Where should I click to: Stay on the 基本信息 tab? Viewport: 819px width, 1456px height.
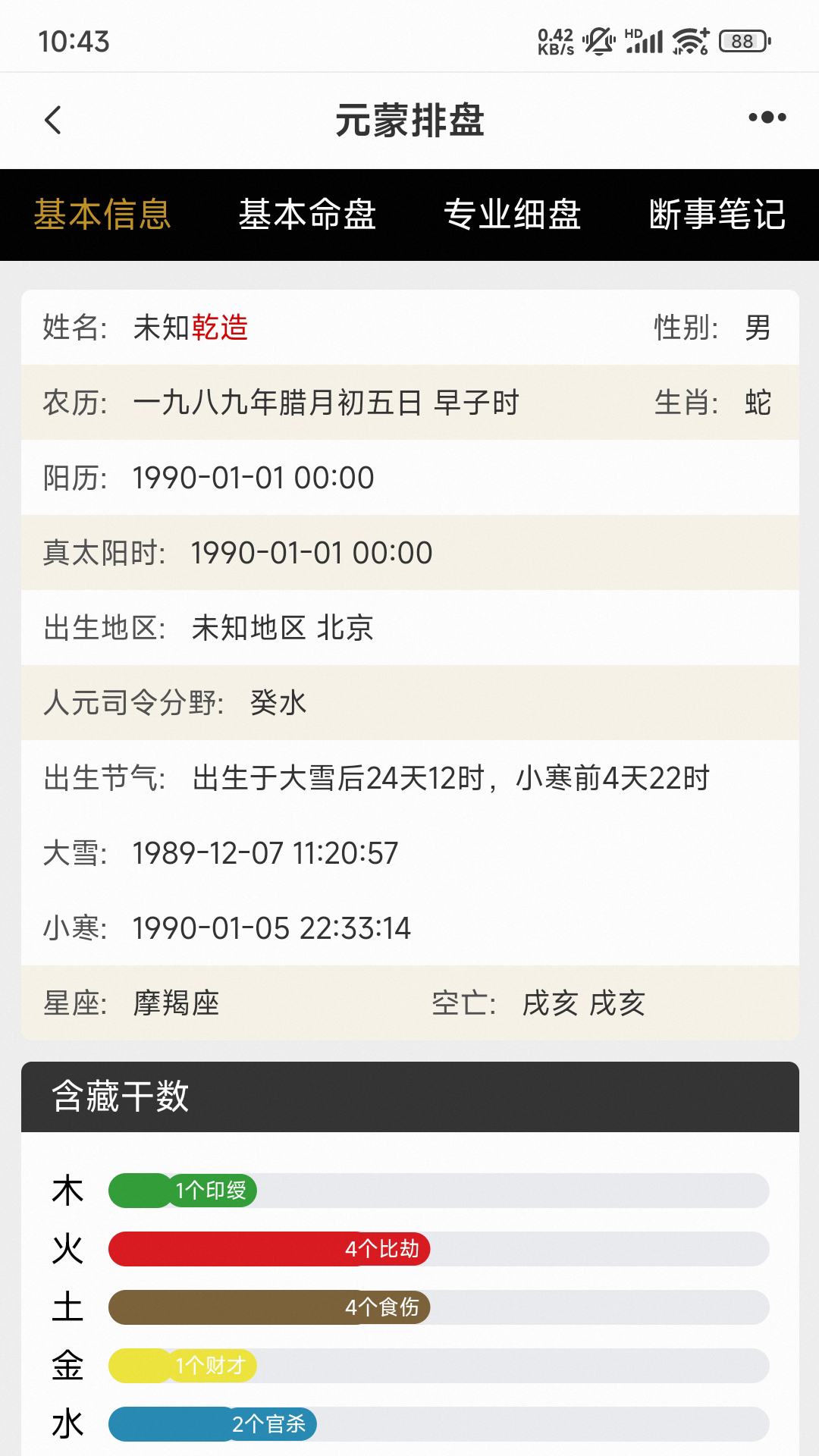101,215
